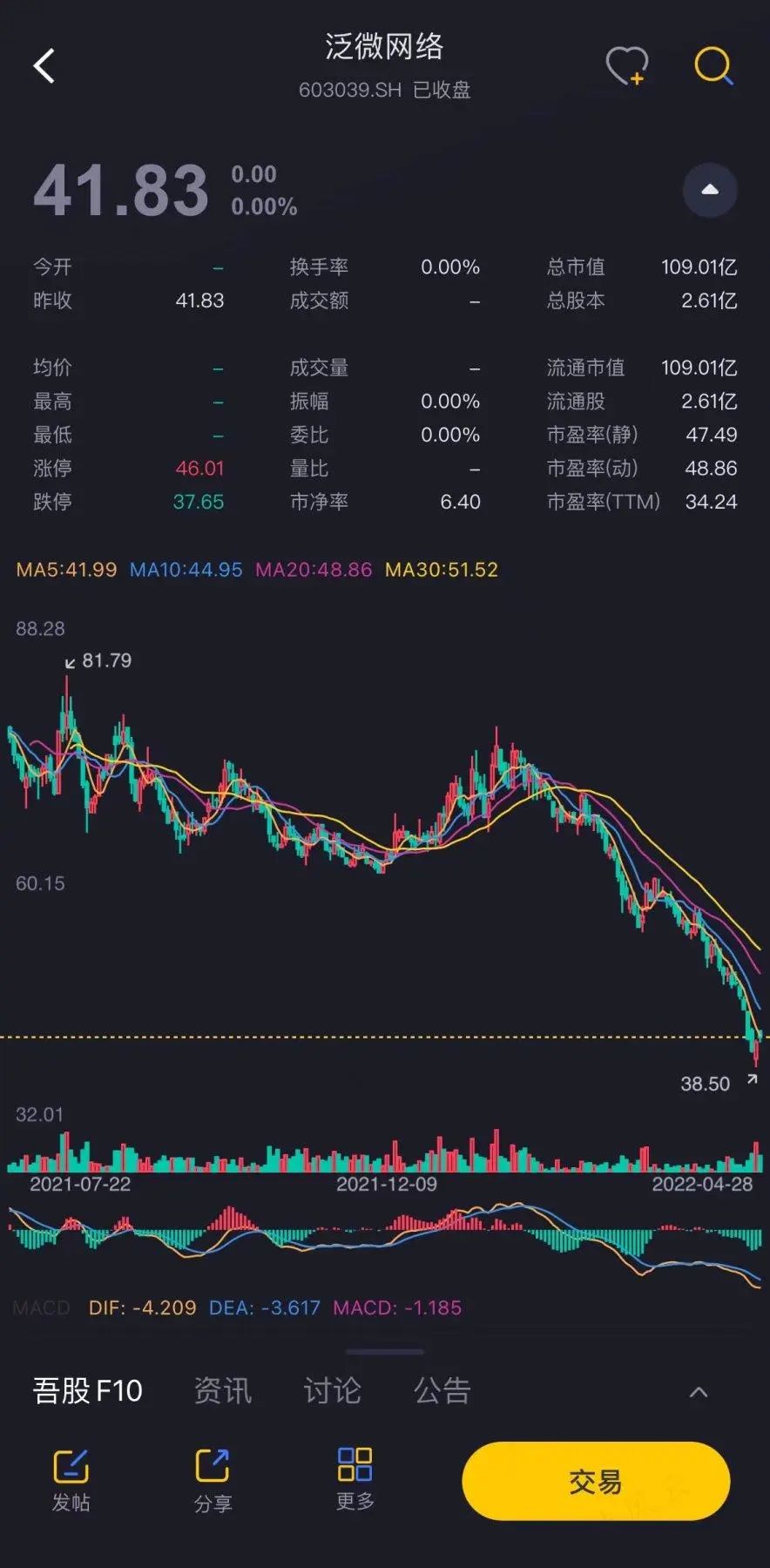View the 公告 tab
This screenshot has height=1568, width=770.
coord(442,1391)
